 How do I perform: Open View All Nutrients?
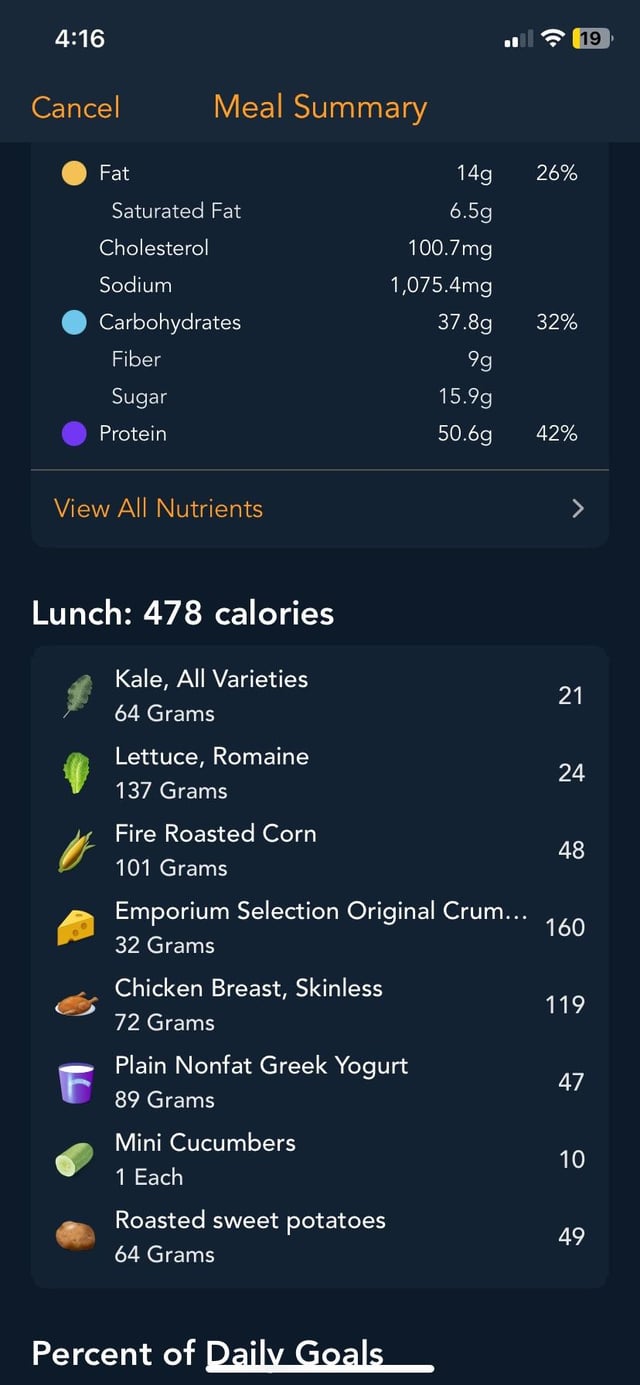pyautogui.click(x=320, y=508)
